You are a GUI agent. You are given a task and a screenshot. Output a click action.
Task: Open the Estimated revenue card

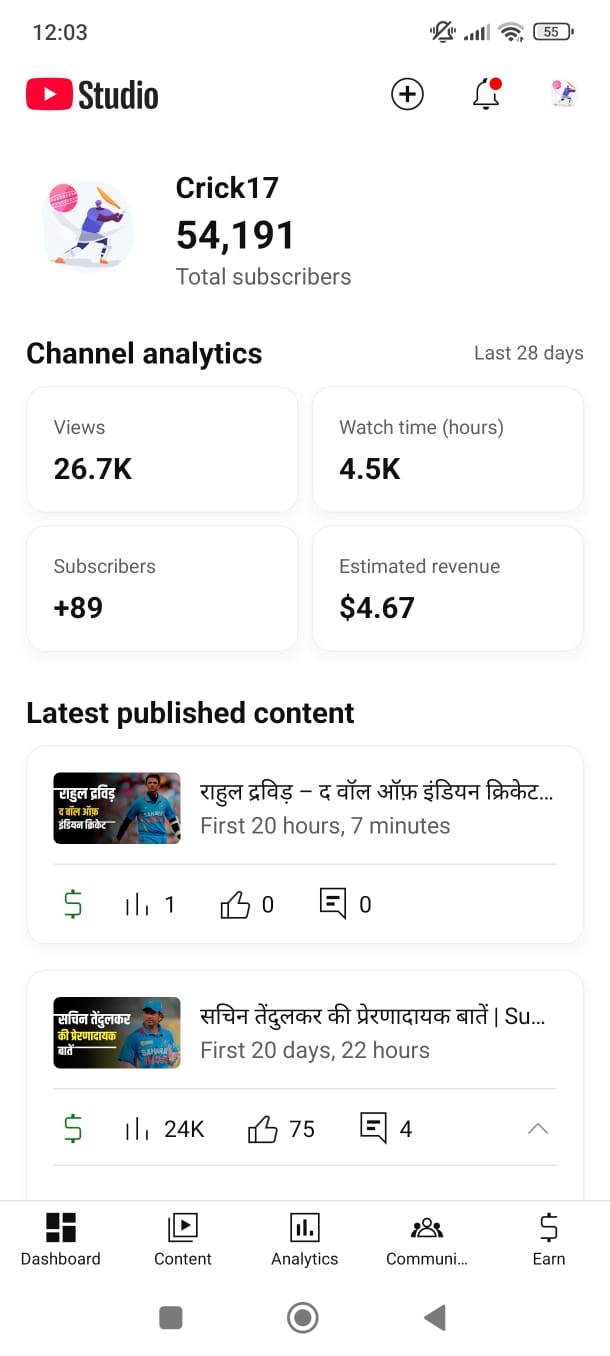pyautogui.click(x=447, y=588)
